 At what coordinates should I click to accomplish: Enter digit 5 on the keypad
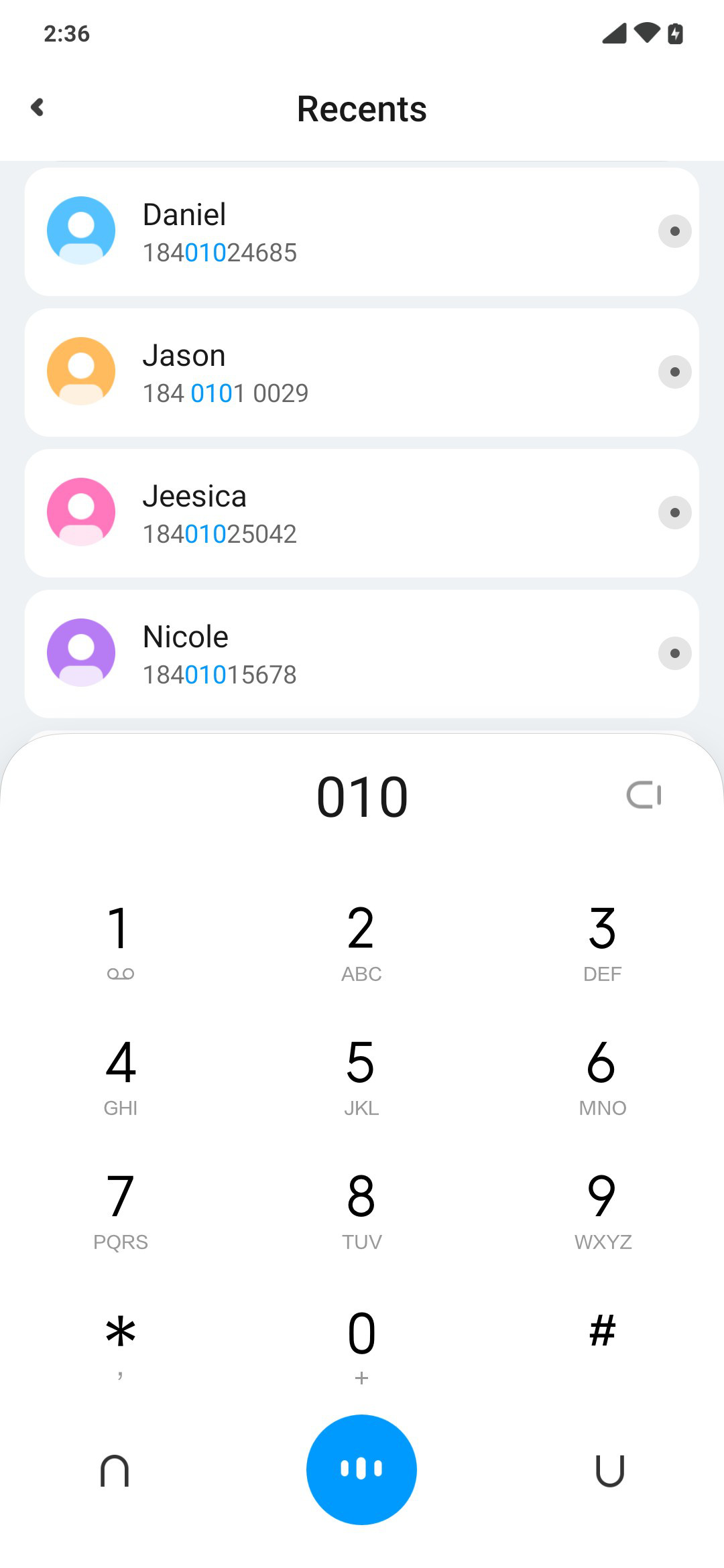[x=361, y=1075]
